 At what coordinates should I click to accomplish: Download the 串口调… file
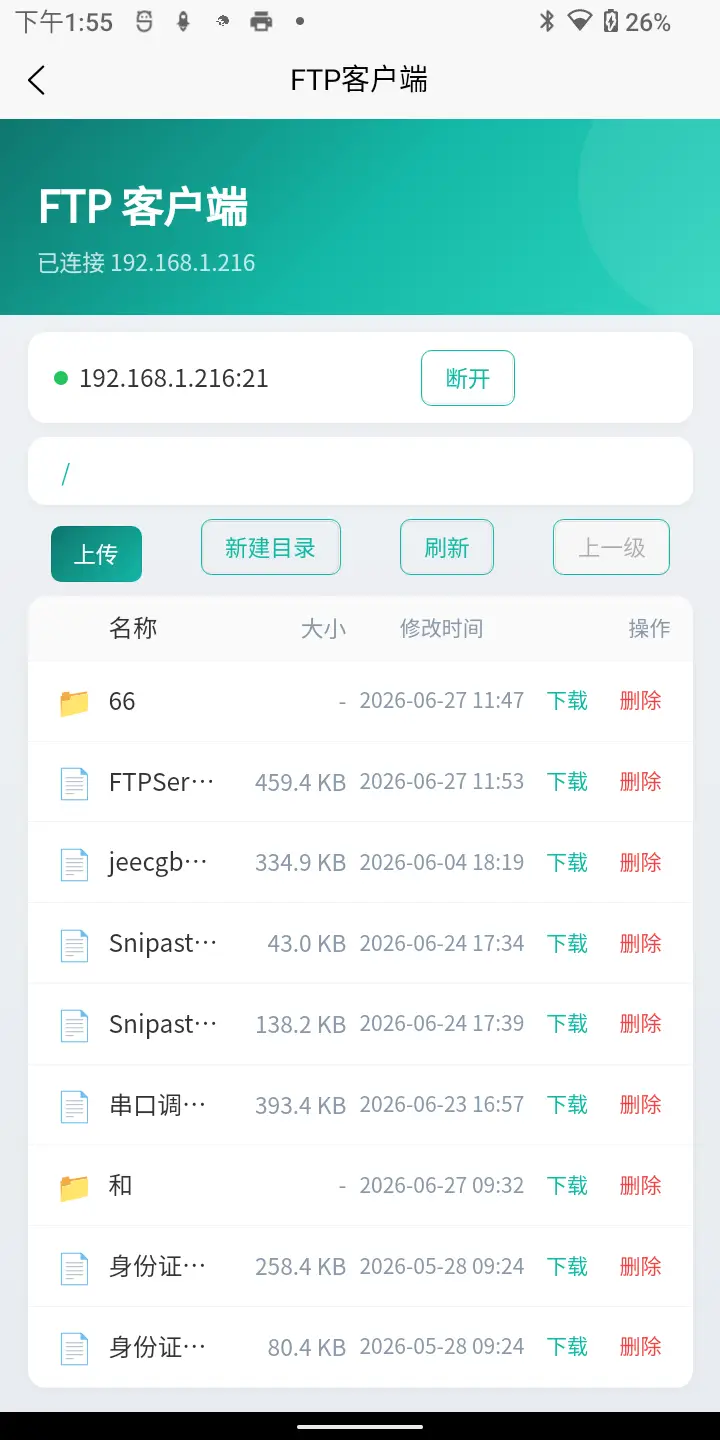coord(567,1104)
